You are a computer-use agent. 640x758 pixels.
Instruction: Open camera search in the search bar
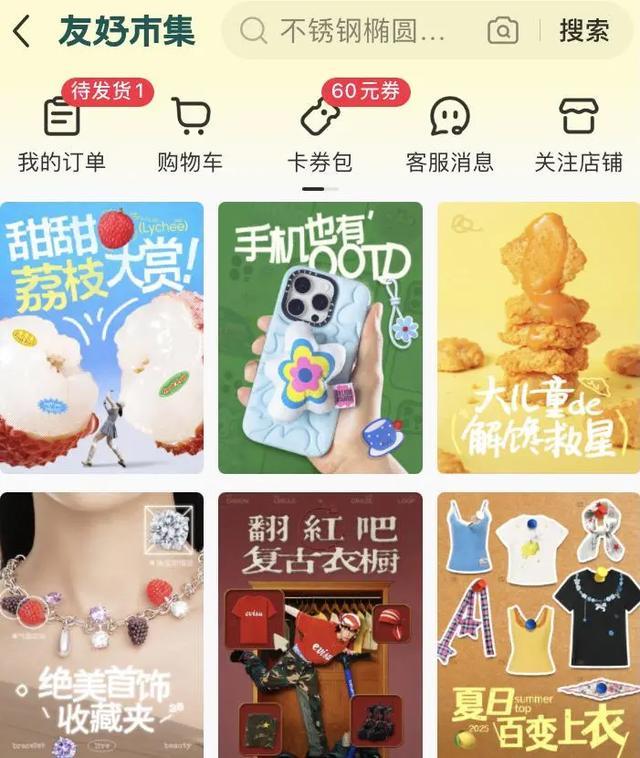[x=503, y=31]
